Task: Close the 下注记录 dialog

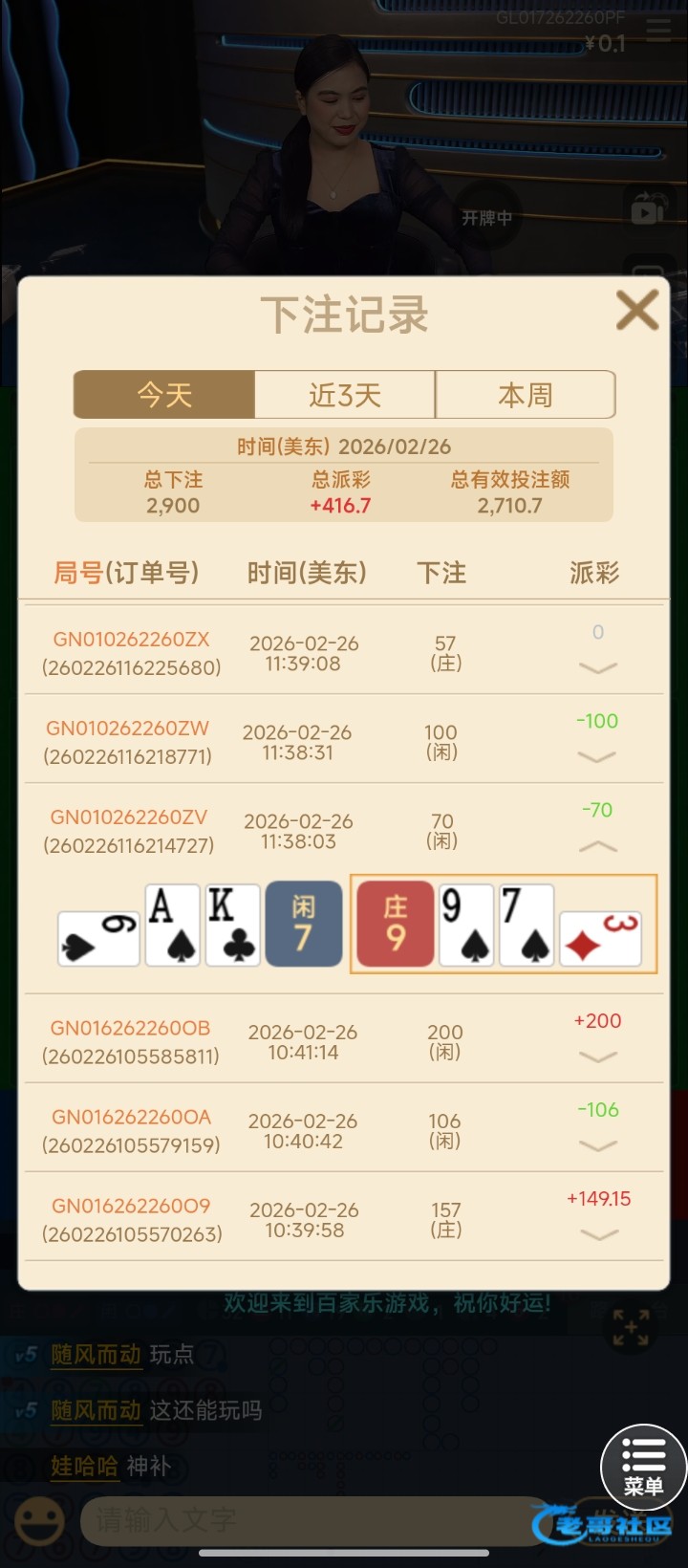Action: (x=637, y=311)
